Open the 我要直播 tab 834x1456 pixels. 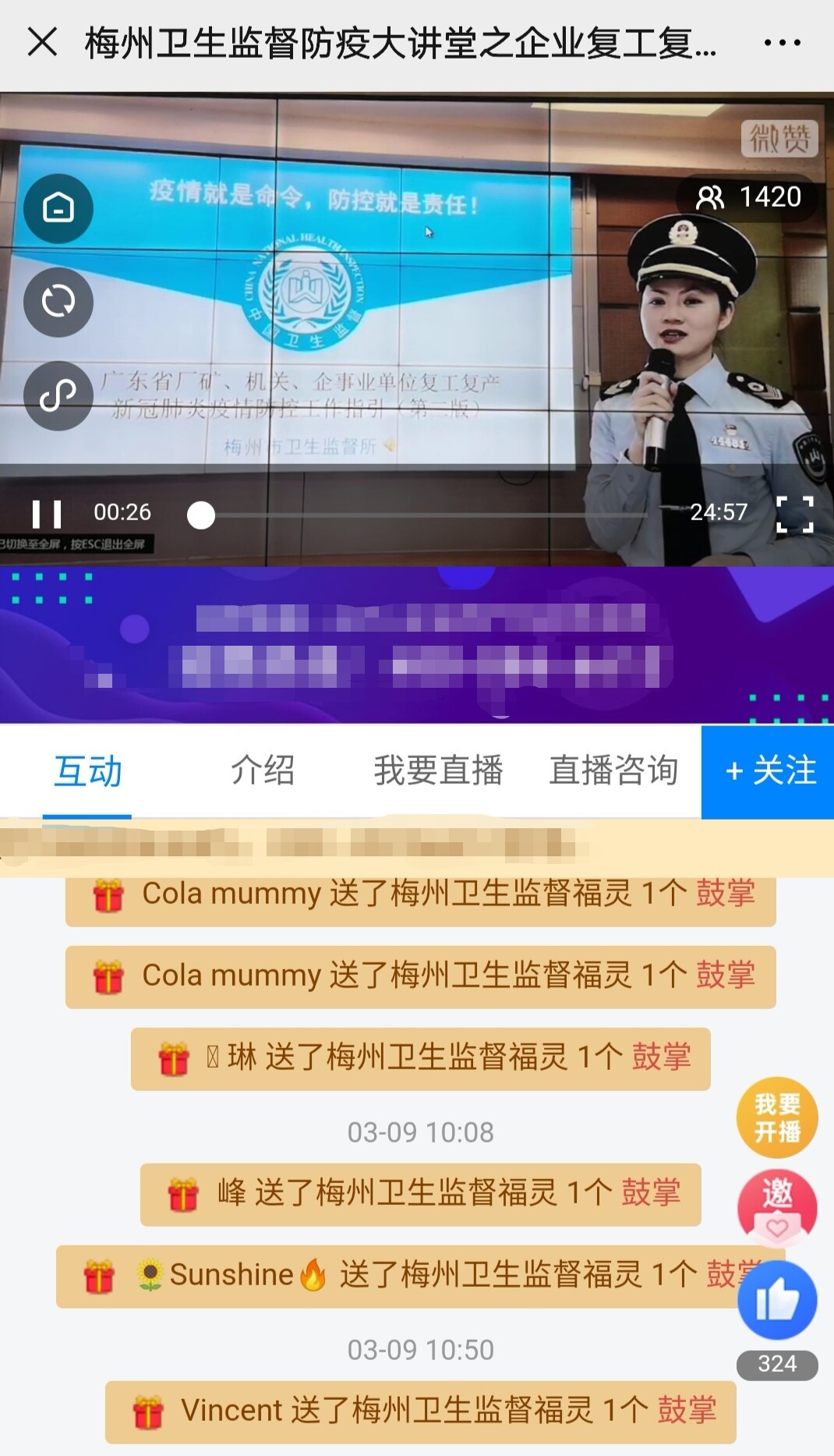(438, 771)
